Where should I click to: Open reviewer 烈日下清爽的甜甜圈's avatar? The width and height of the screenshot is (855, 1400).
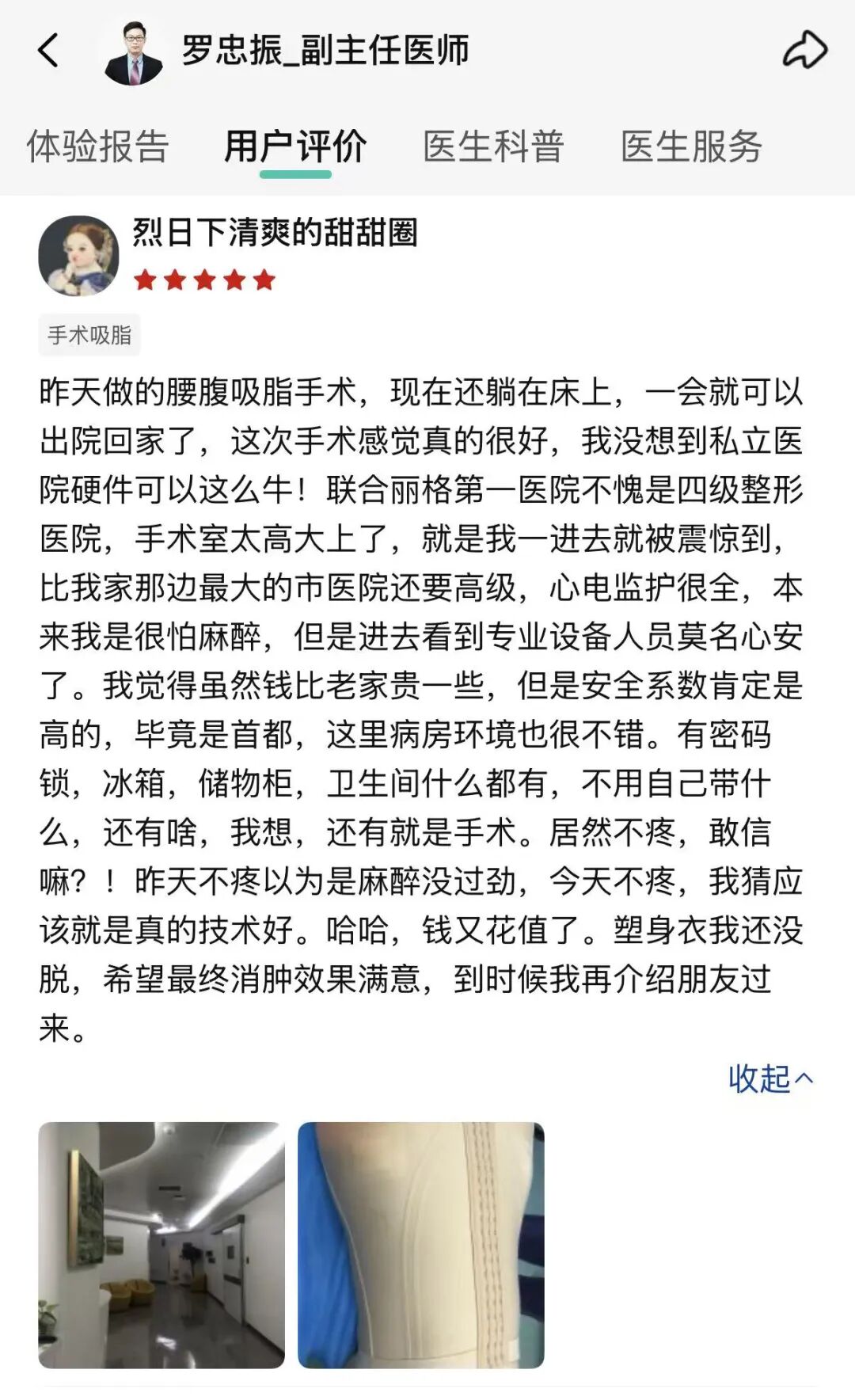point(78,256)
